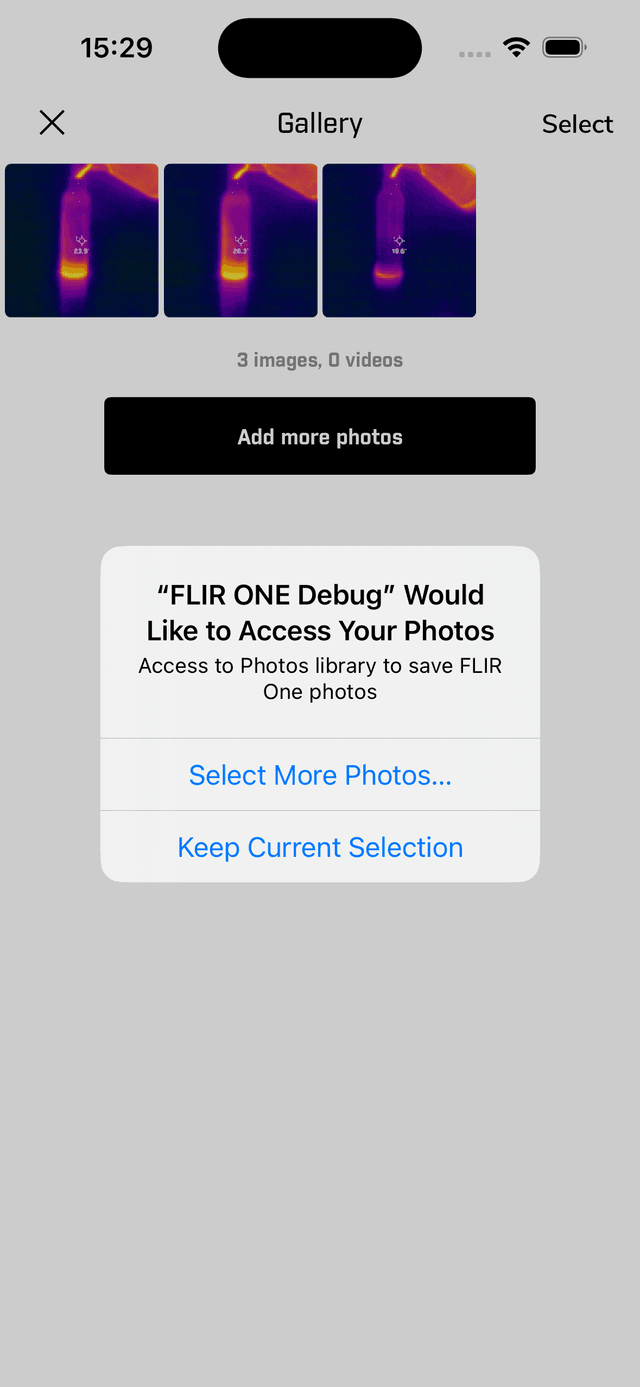Open the thermal image reading 19.6°

[399, 240]
